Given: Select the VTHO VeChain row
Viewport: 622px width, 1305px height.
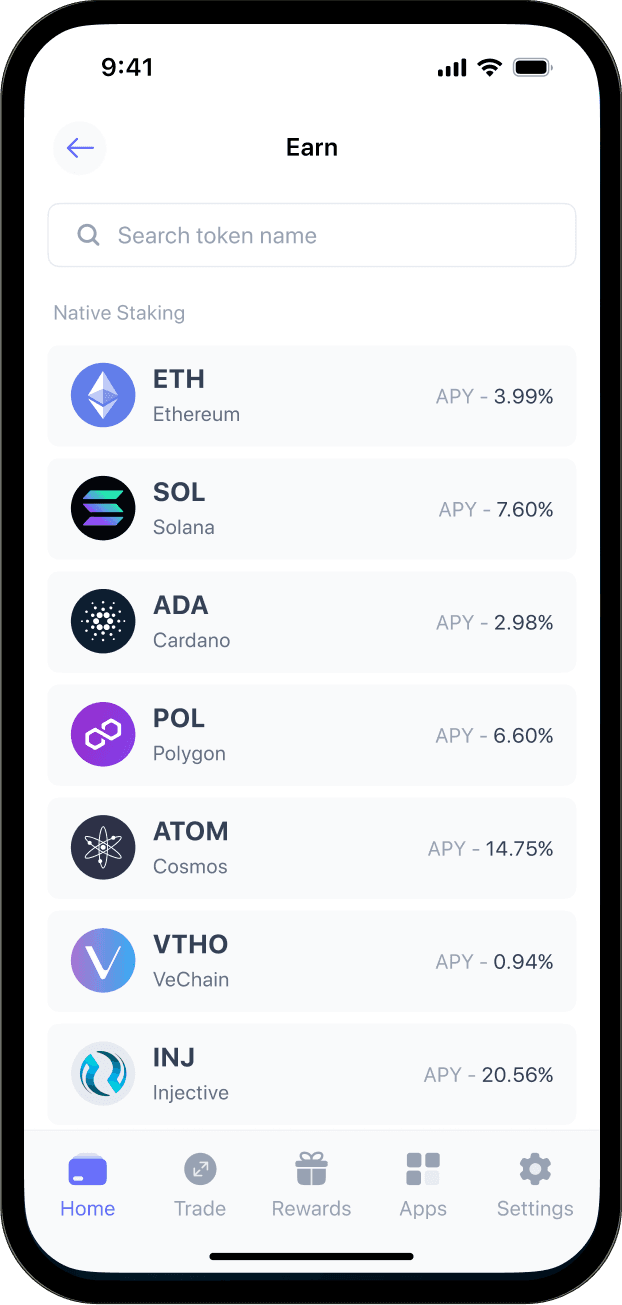Looking at the screenshot, I should (x=312, y=961).
